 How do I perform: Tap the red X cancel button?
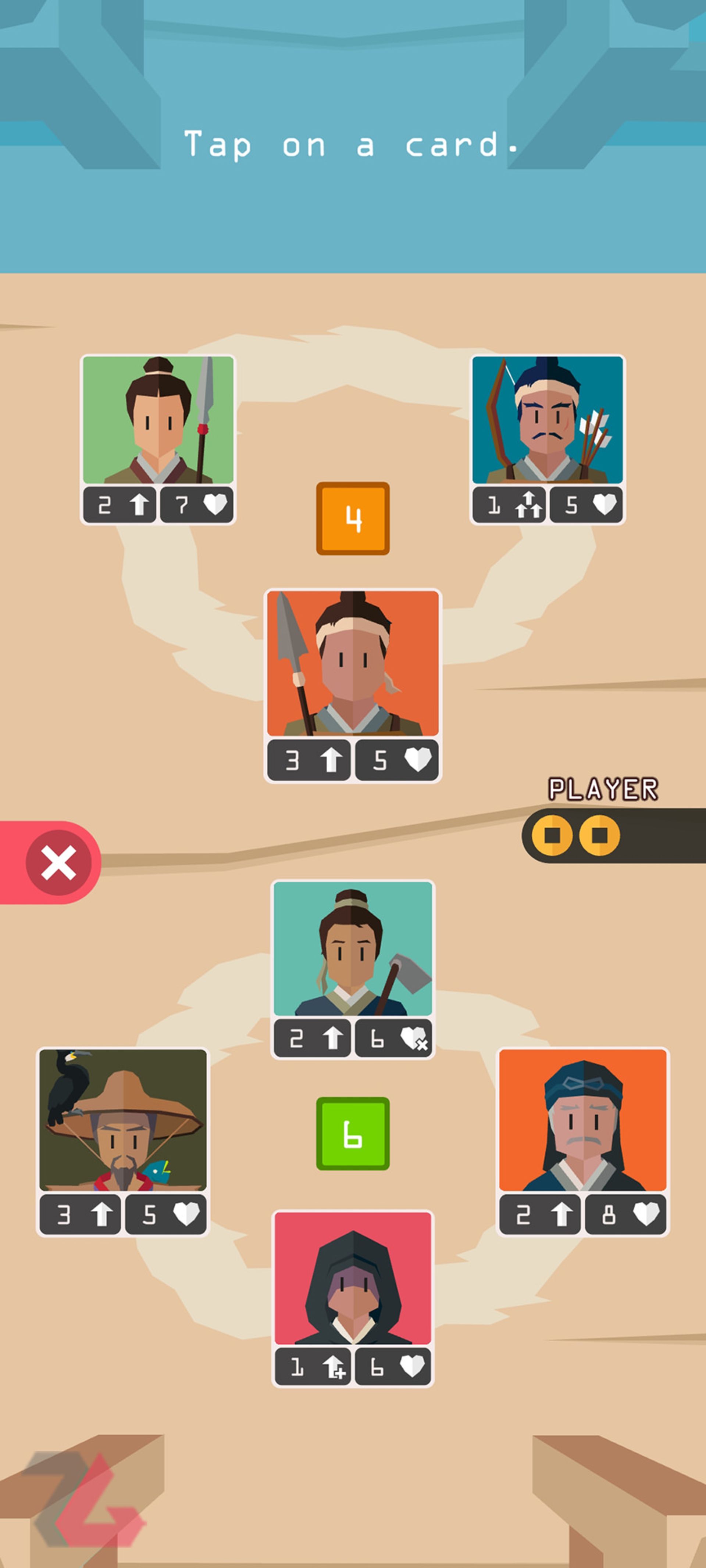click(x=58, y=862)
